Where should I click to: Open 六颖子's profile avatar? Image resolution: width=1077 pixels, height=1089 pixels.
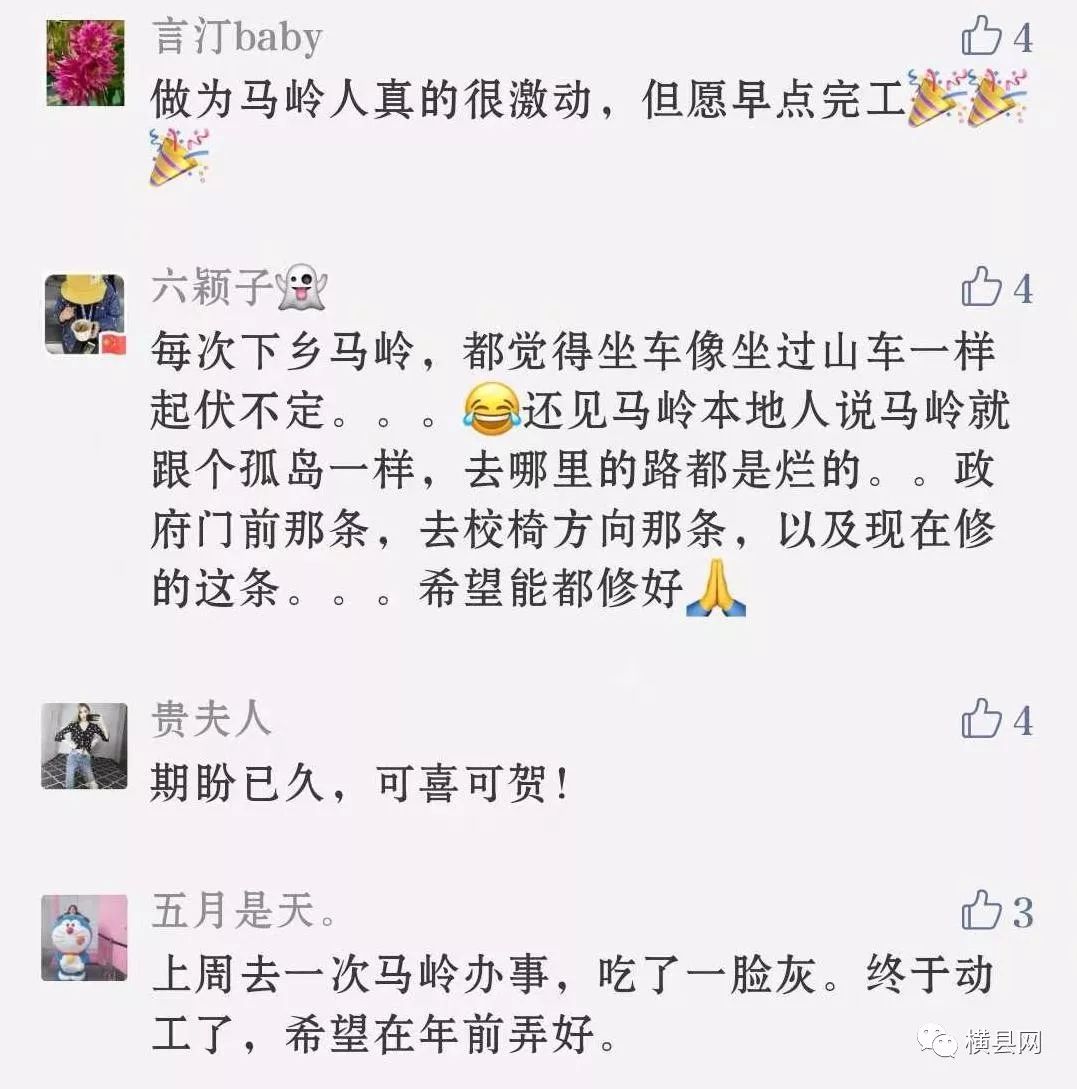(x=85, y=314)
